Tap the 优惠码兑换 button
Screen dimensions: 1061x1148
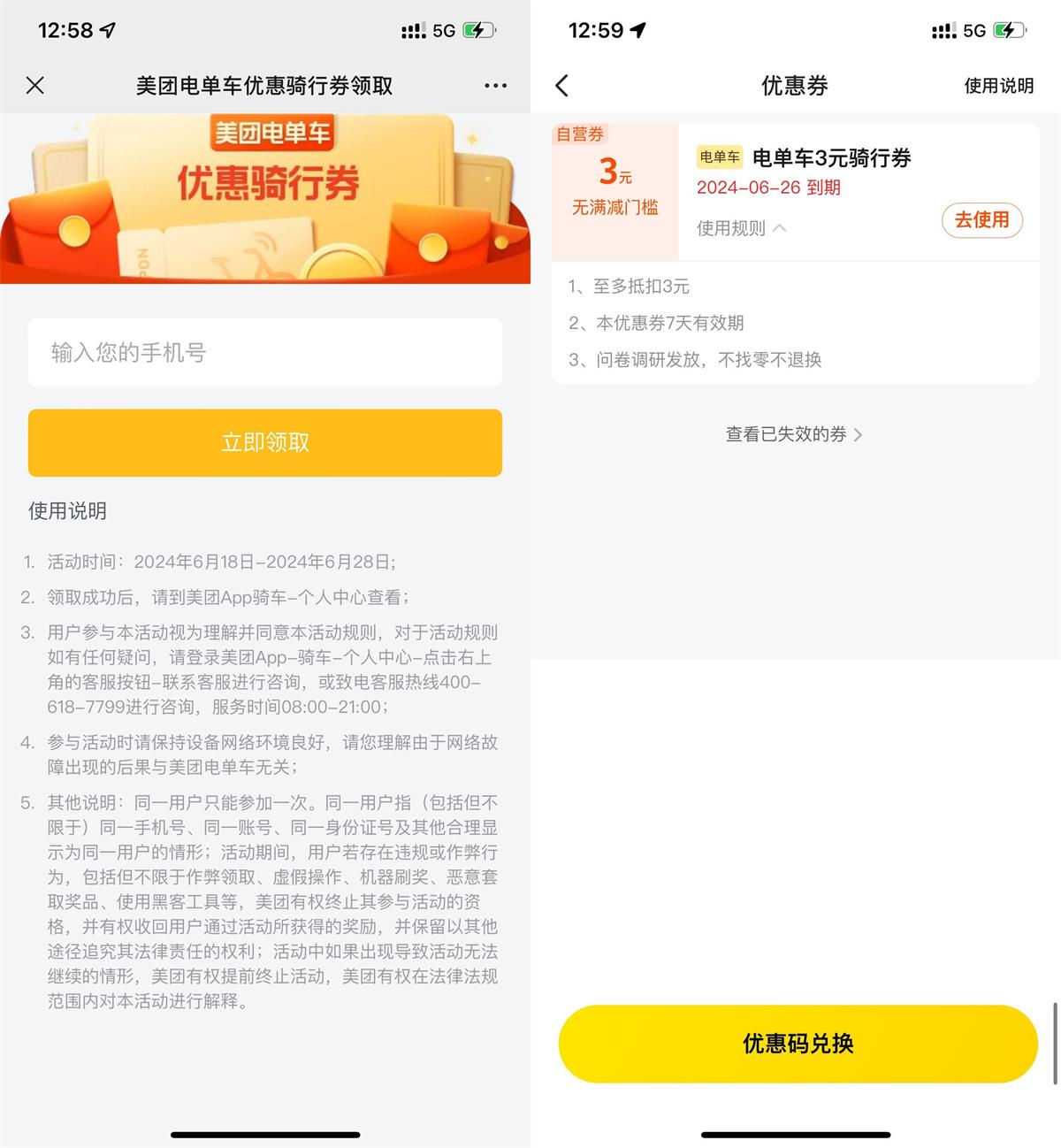click(x=798, y=1044)
